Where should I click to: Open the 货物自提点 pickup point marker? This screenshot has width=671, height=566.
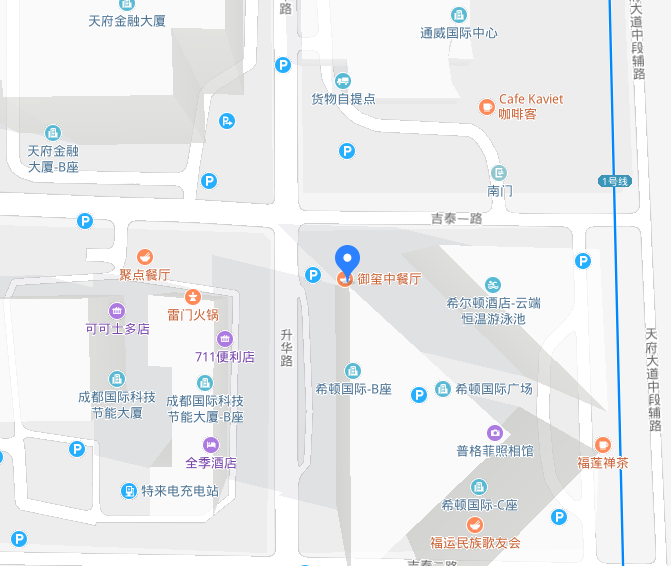343,81
